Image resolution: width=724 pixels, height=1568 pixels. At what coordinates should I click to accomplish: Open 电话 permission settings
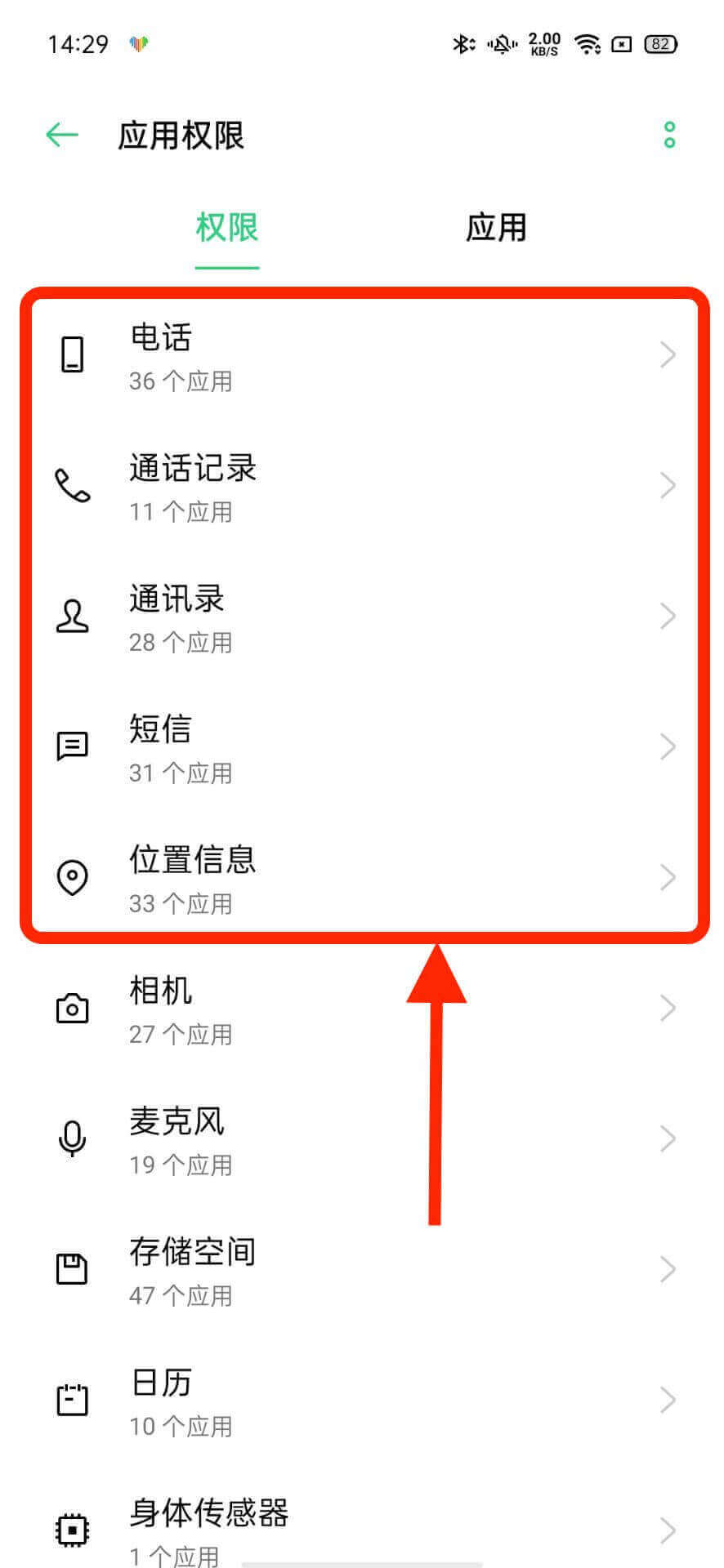pos(362,356)
